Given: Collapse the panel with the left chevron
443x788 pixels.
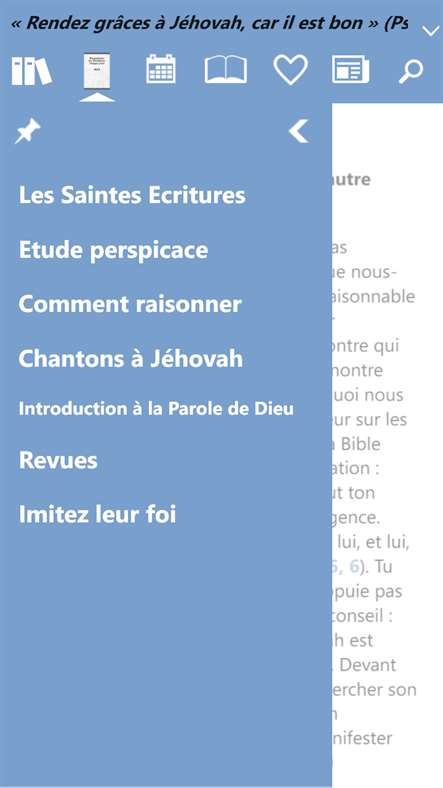Looking at the screenshot, I should click(x=298, y=132).
